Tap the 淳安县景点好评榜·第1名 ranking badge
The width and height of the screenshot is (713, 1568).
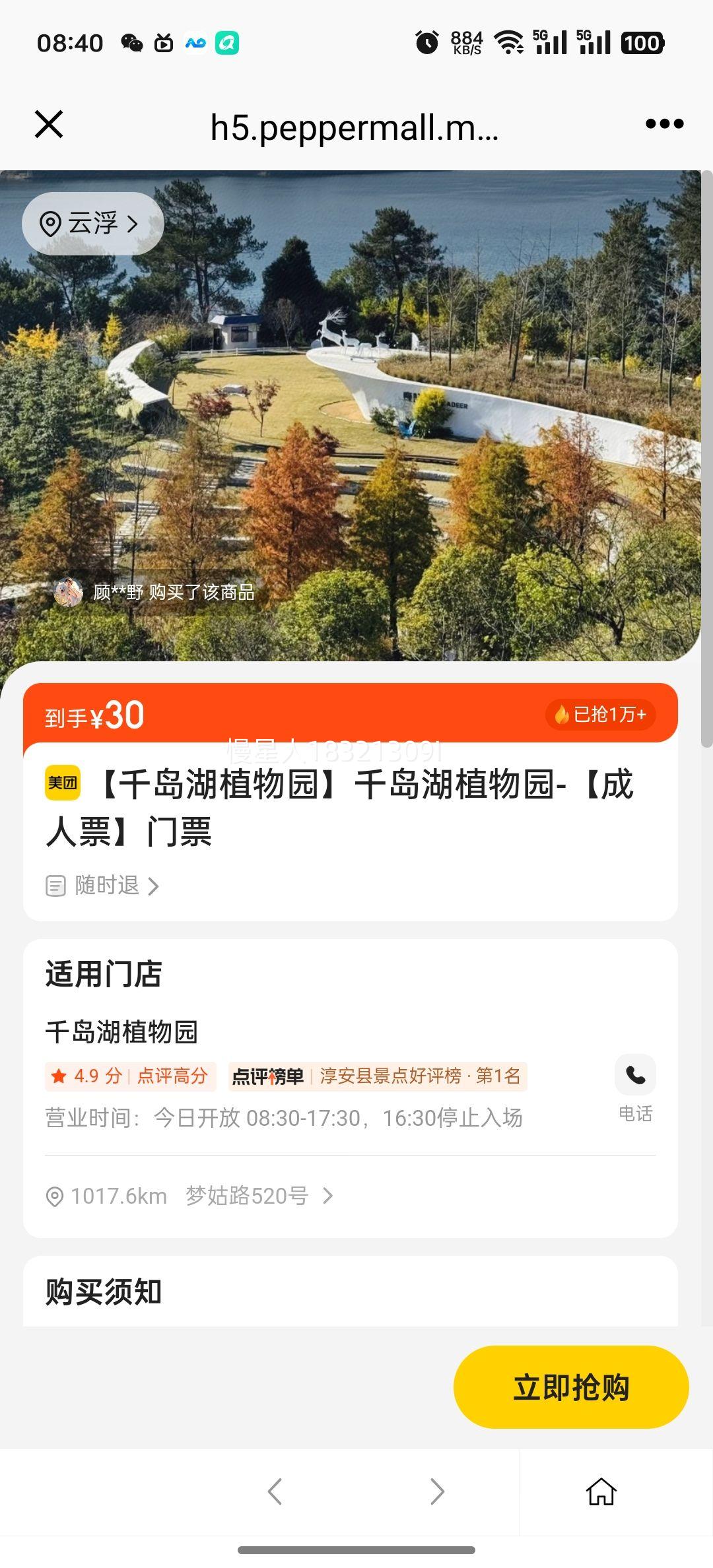[420, 1074]
